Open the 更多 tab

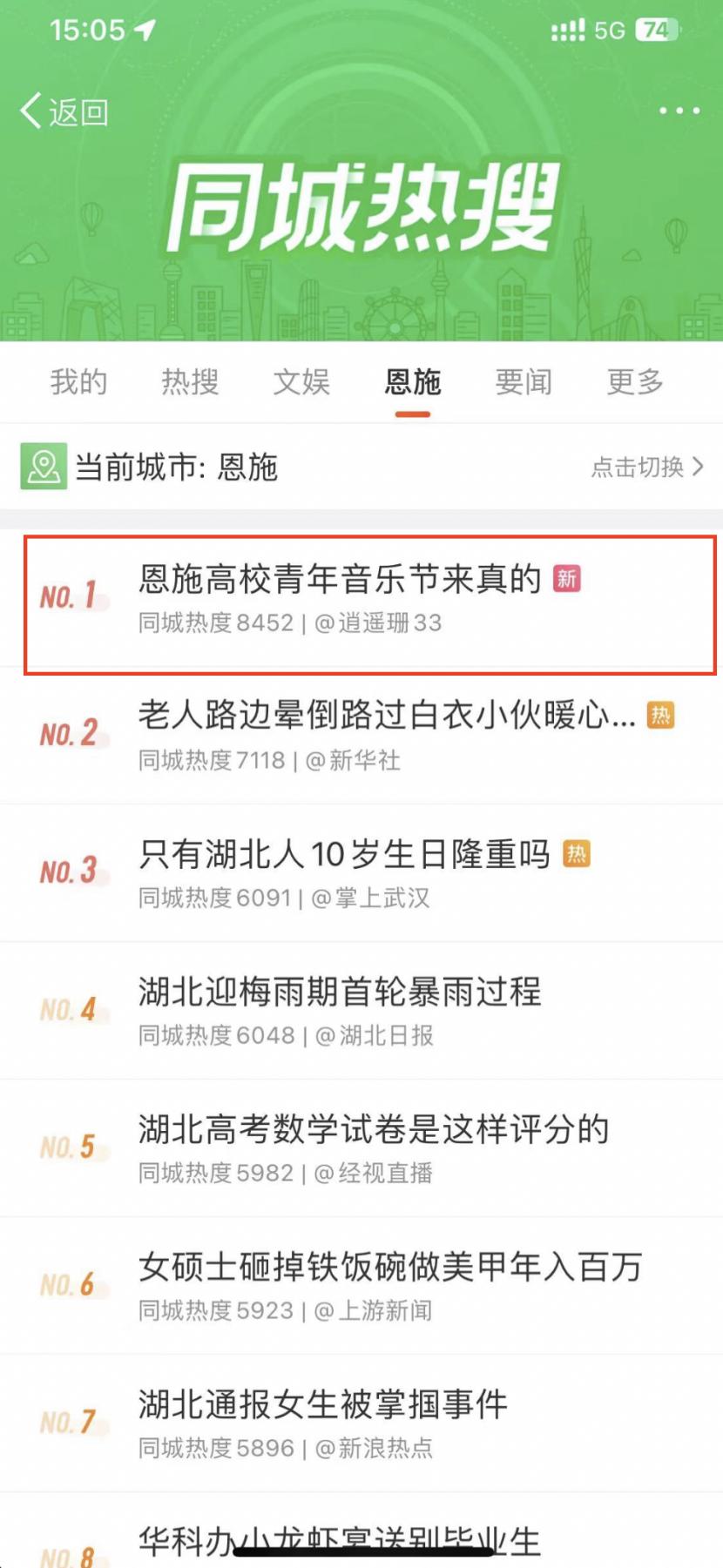[635, 381]
